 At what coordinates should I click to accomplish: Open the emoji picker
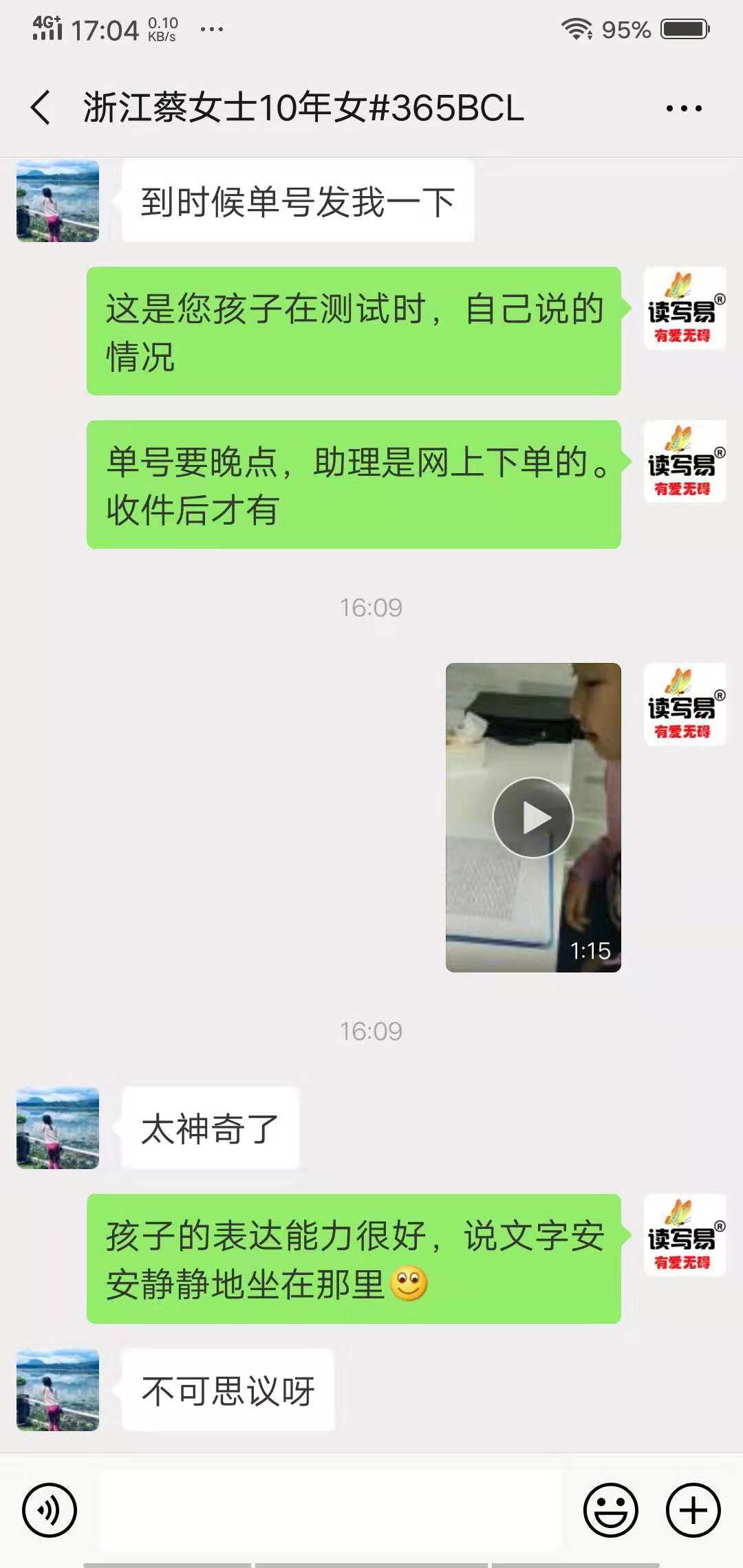click(610, 1510)
